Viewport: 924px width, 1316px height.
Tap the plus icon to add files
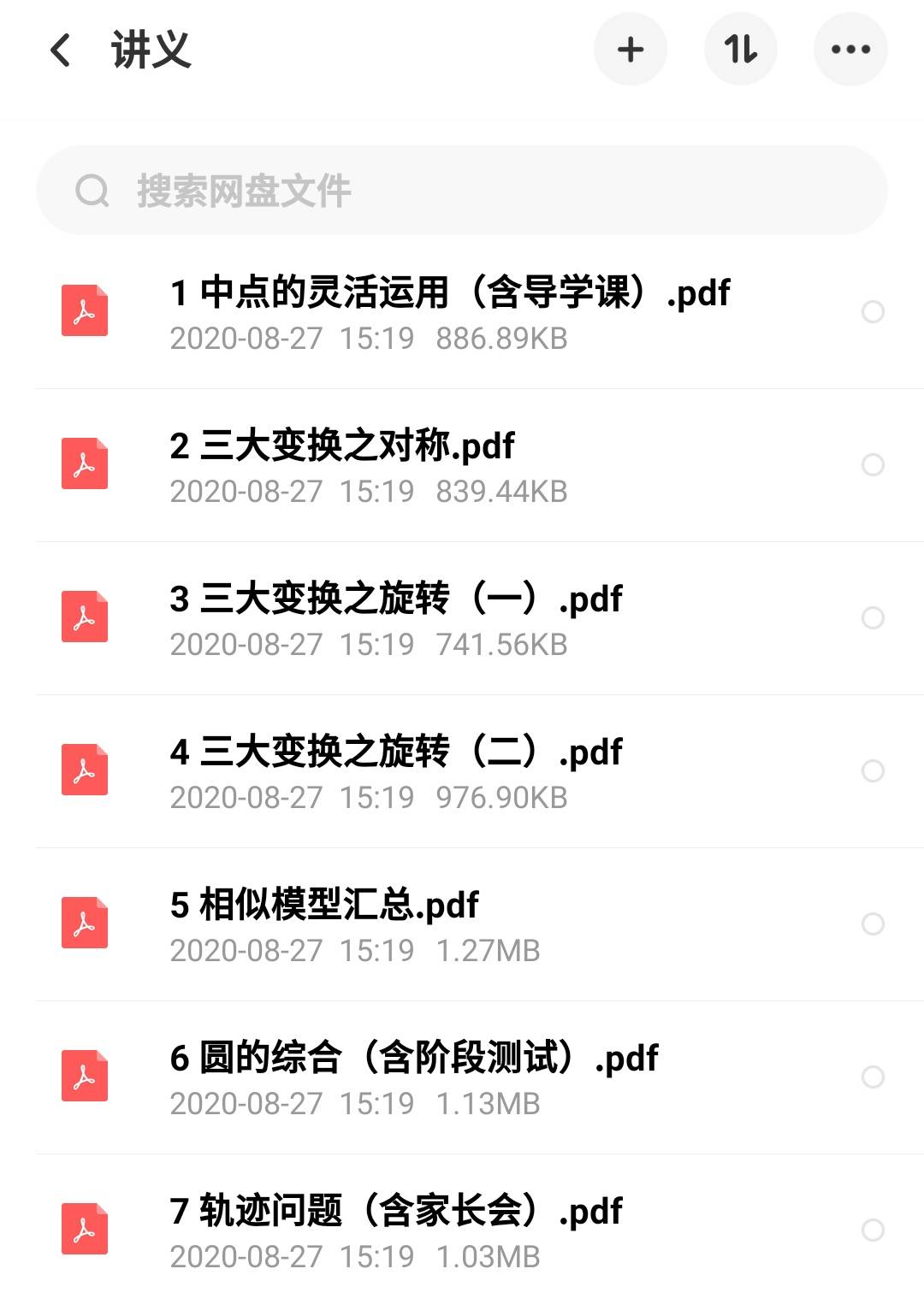tap(631, 50)
